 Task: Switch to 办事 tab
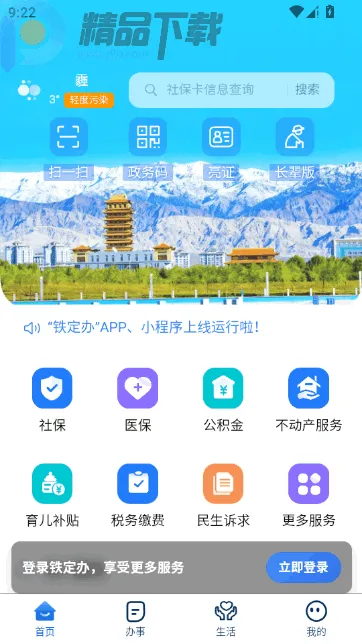pos(135,619)
